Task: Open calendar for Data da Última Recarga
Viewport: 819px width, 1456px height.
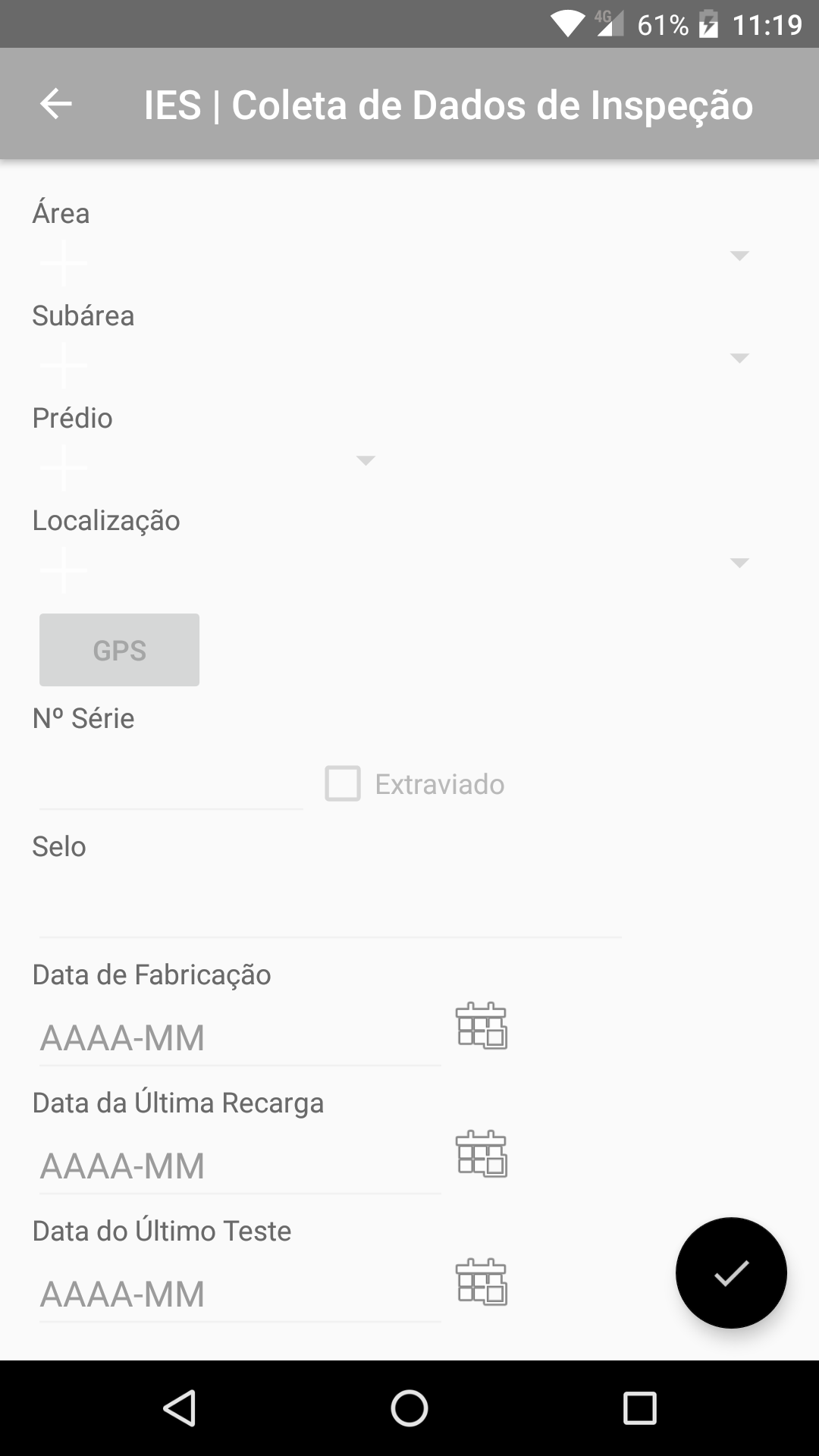Action: (x=482, y=1154)
